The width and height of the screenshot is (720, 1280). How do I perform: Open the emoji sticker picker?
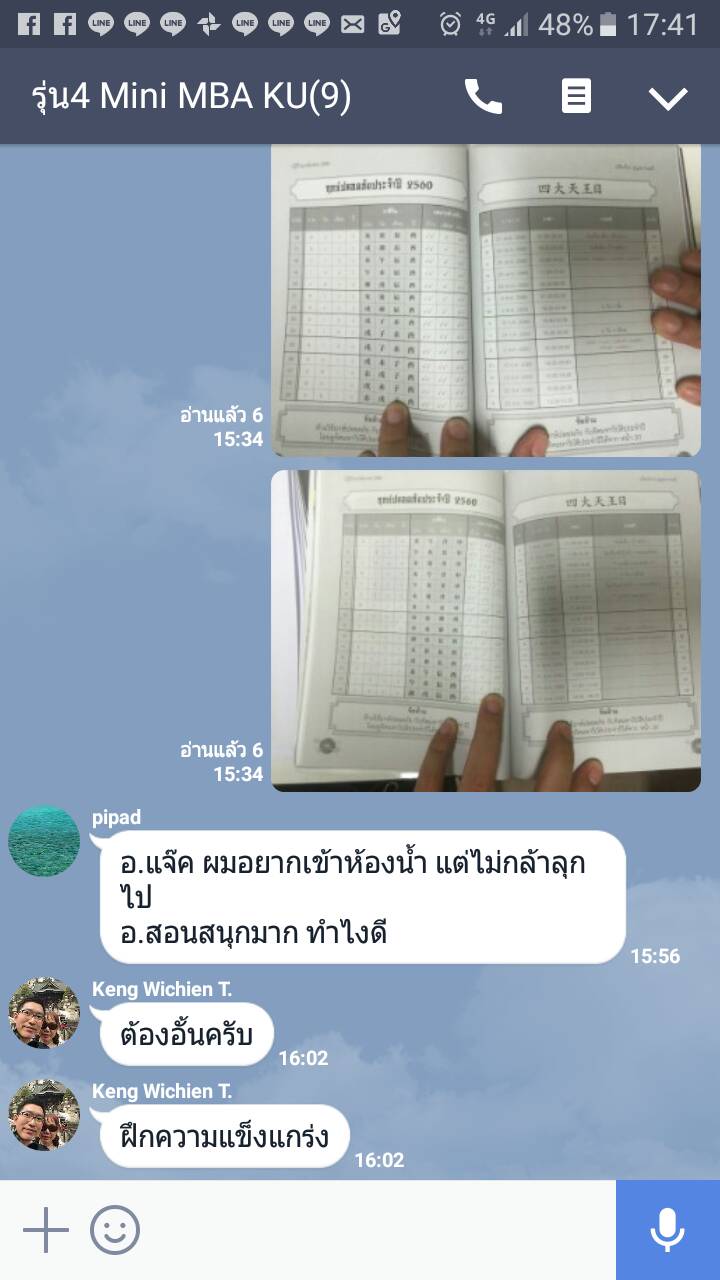tap(115, 1230)
